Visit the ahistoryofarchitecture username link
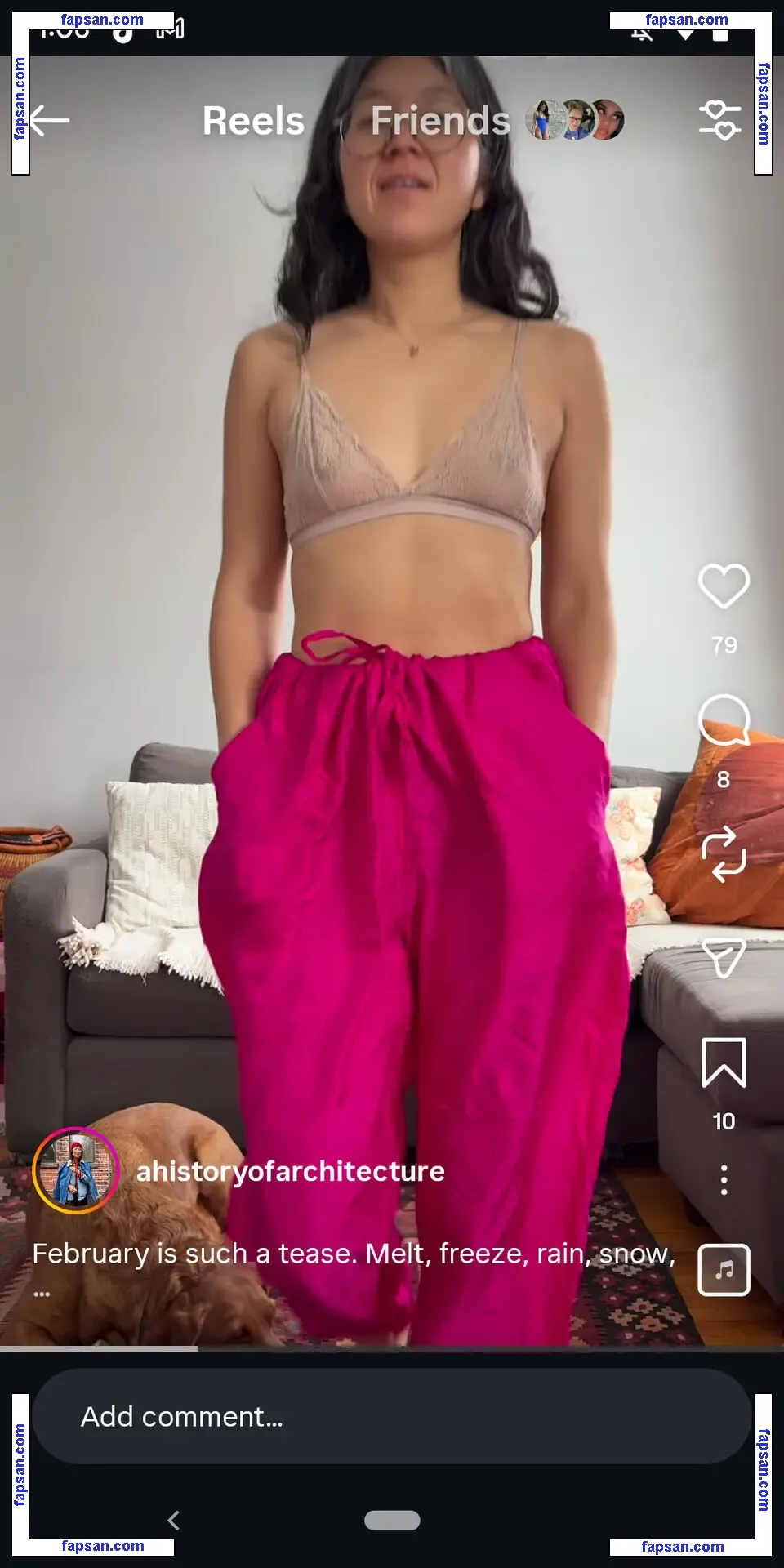The image size is (784, 1568). (290, 1171)
